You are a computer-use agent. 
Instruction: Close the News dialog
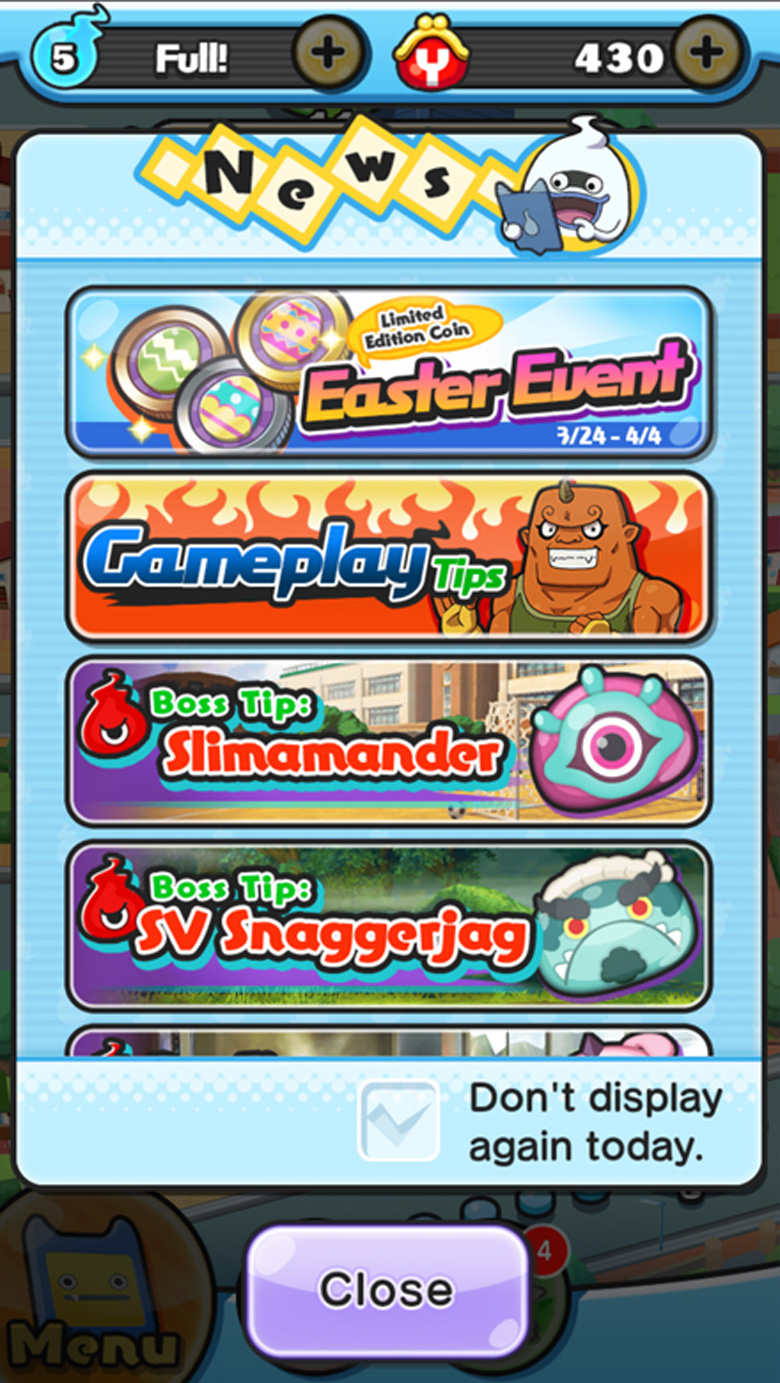coord(387,1291)
